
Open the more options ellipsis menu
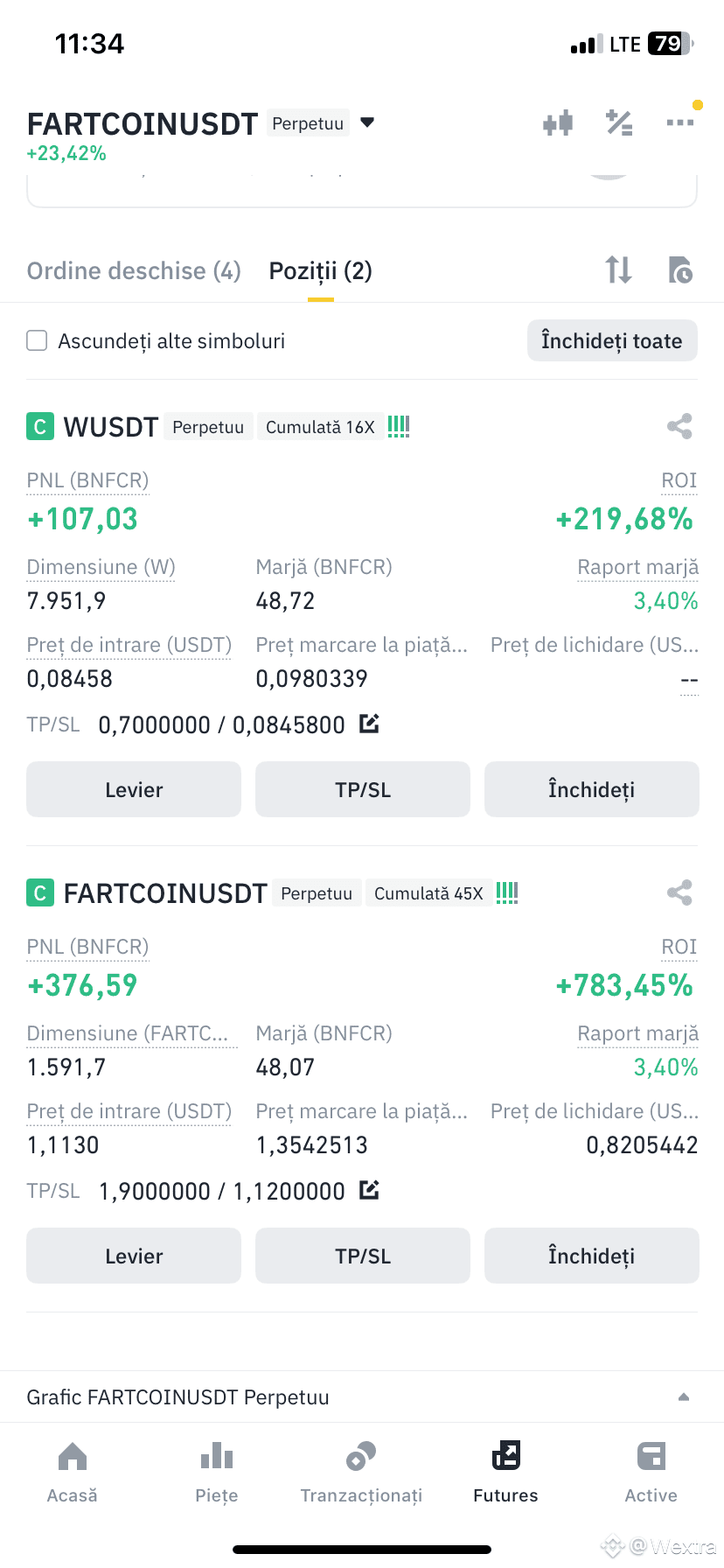[679, 122]
